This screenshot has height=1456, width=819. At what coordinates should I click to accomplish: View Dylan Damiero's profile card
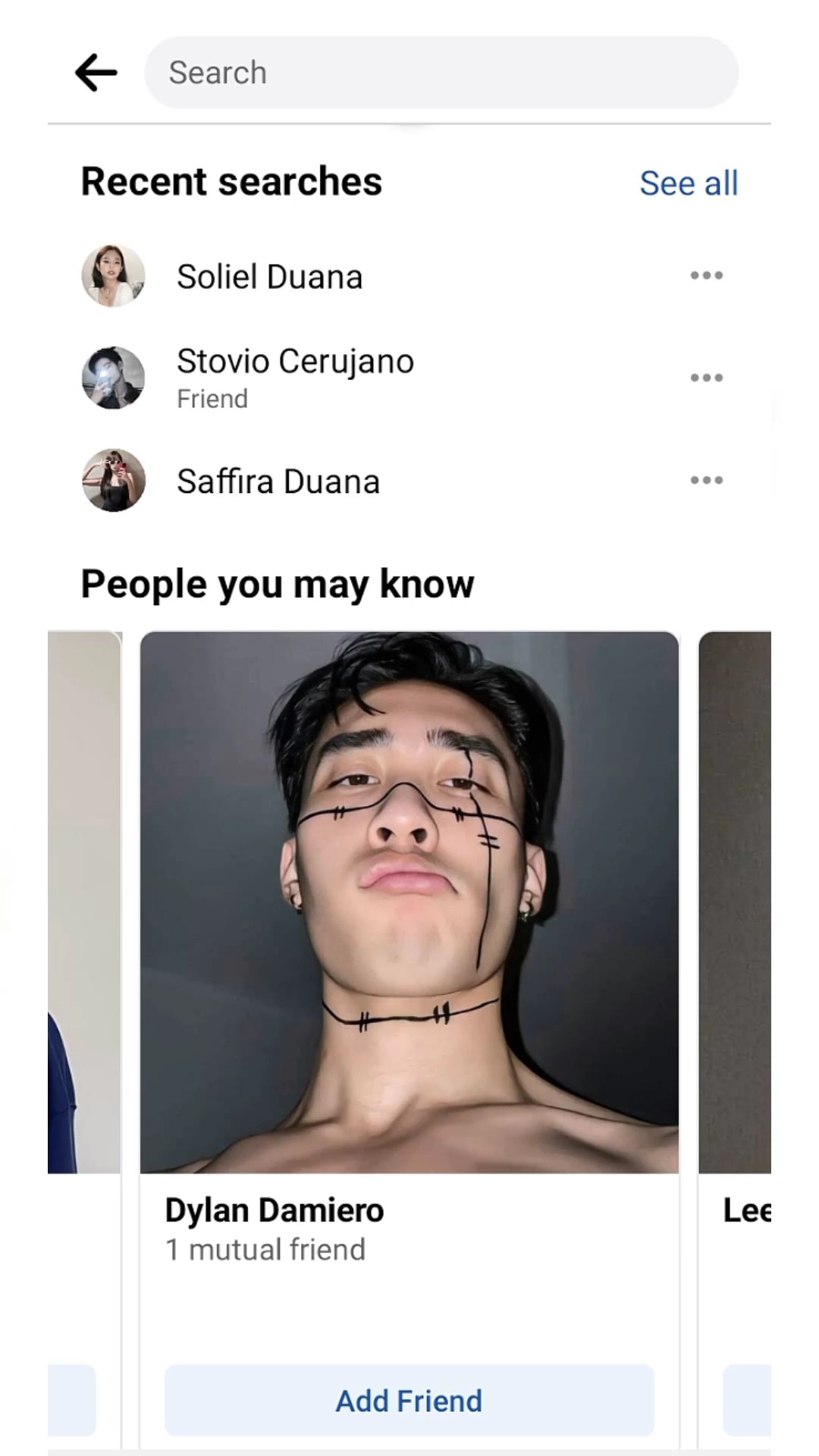409,902
